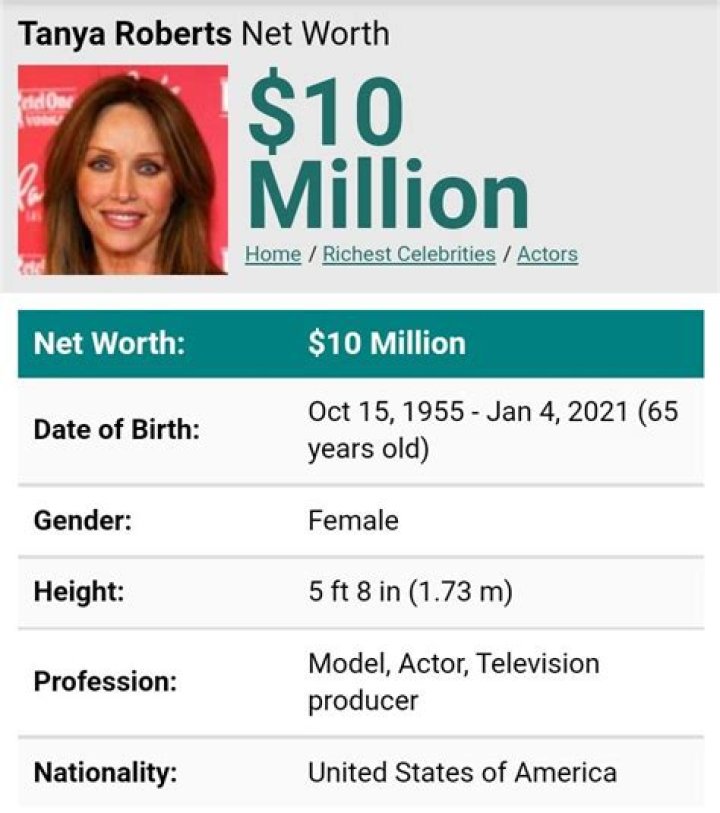
Task: Open the Actors category link
Action: tap(547, 254)
